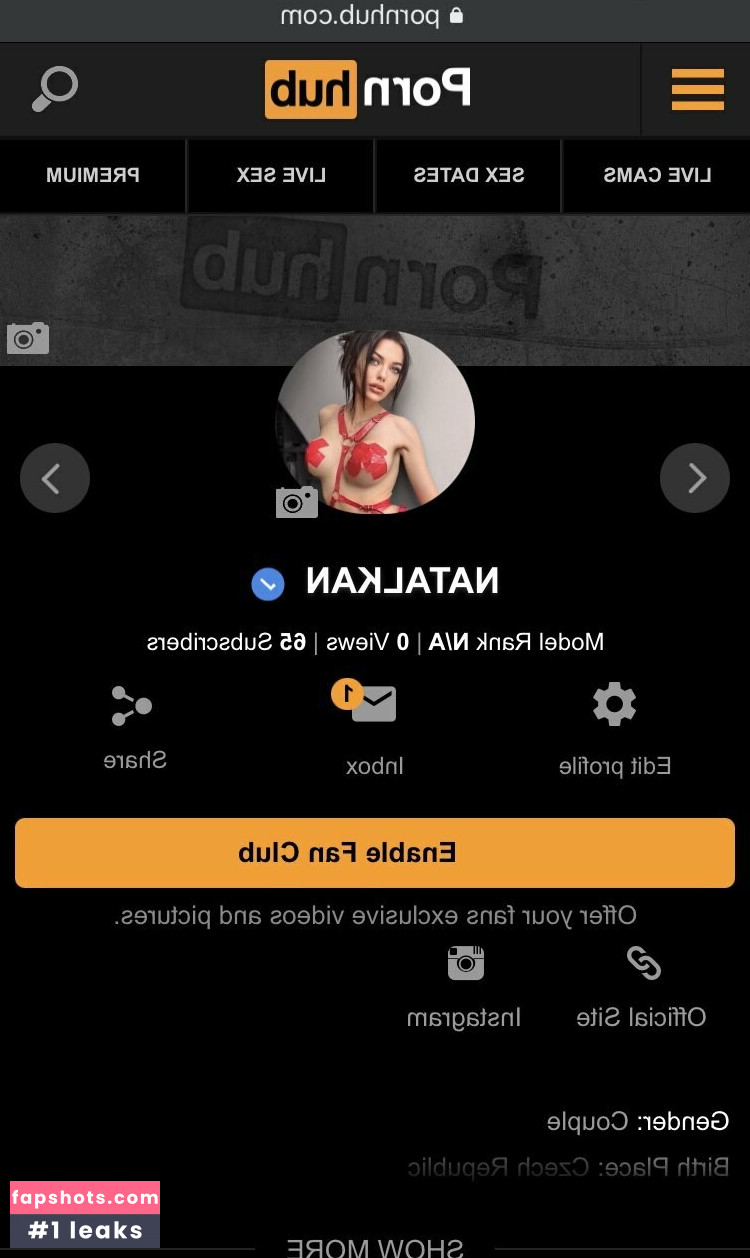
Task: Open Edit profile settings gear
Action: pos(614,704)
